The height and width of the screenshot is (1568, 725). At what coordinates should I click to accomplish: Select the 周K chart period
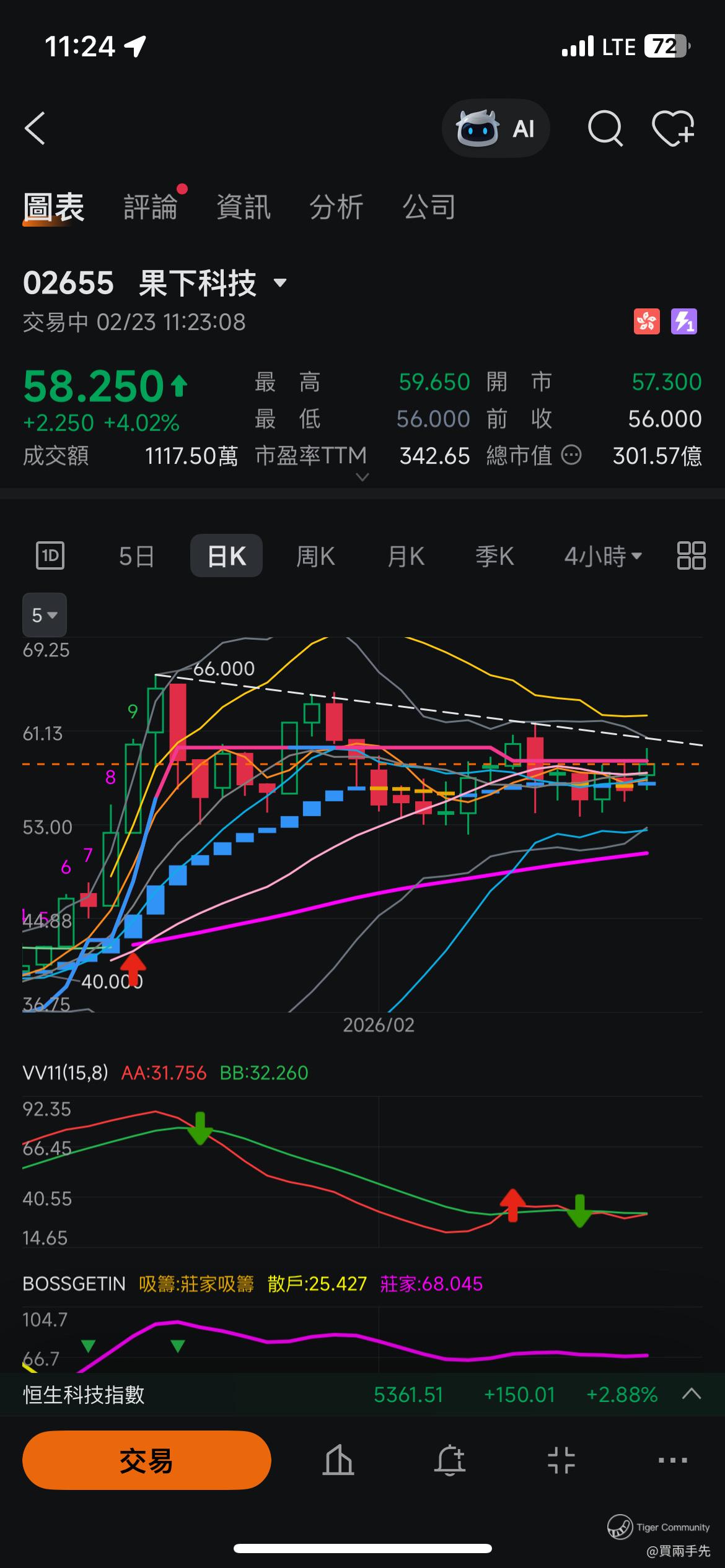tap(315, 556)
